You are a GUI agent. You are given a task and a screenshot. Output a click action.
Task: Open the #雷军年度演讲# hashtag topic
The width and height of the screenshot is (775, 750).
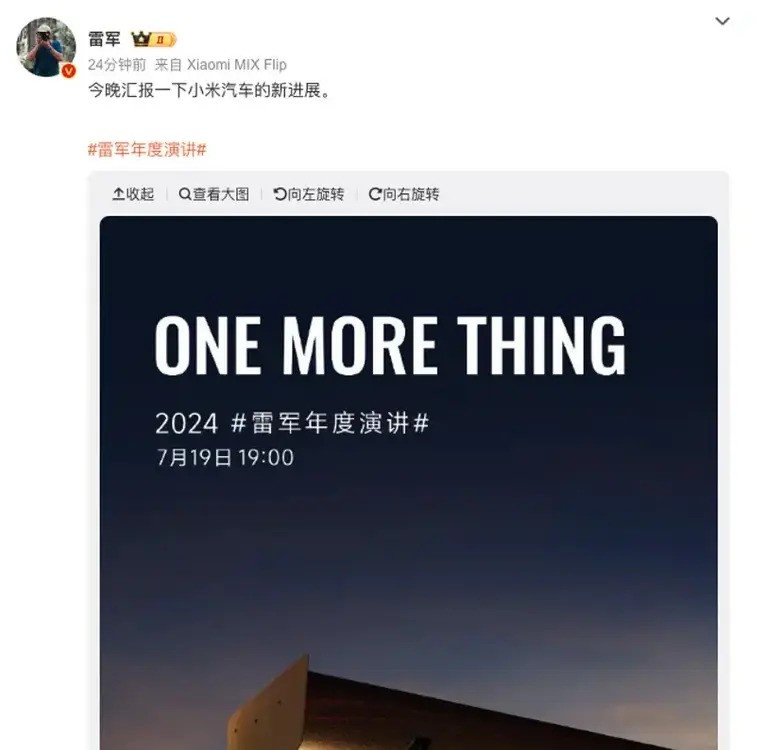(x=147, y=149)
